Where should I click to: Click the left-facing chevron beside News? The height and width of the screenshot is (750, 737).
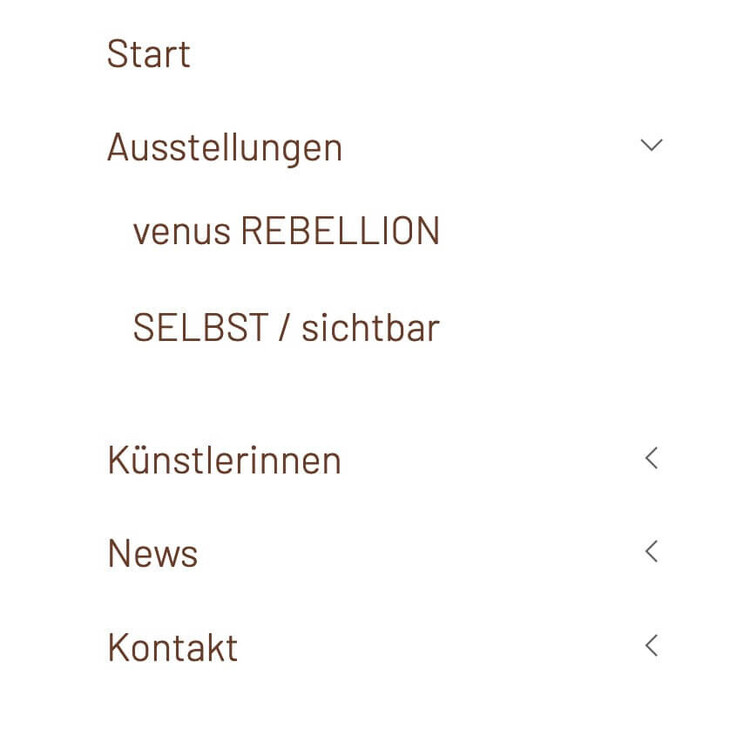651,551
